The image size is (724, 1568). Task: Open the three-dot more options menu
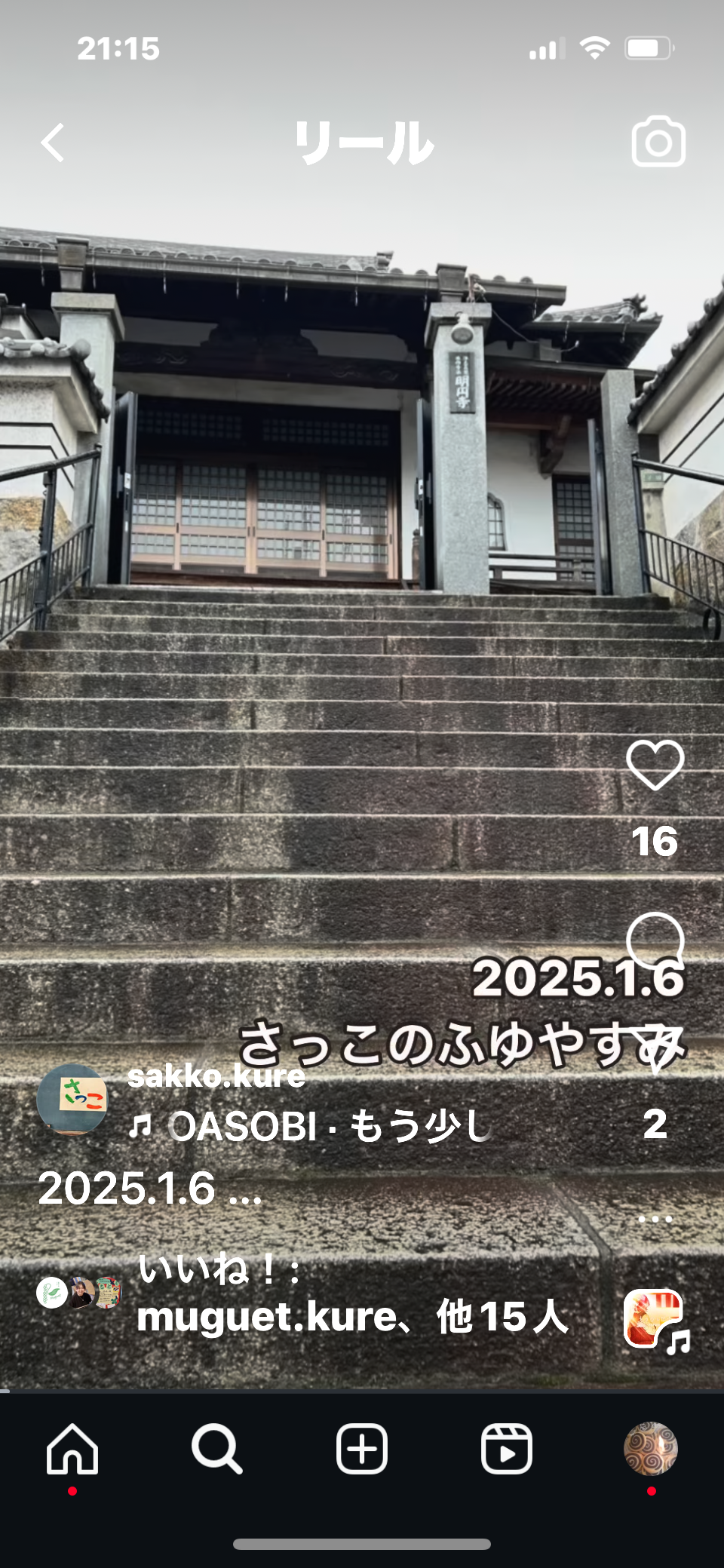click(x=655, y=1219)
